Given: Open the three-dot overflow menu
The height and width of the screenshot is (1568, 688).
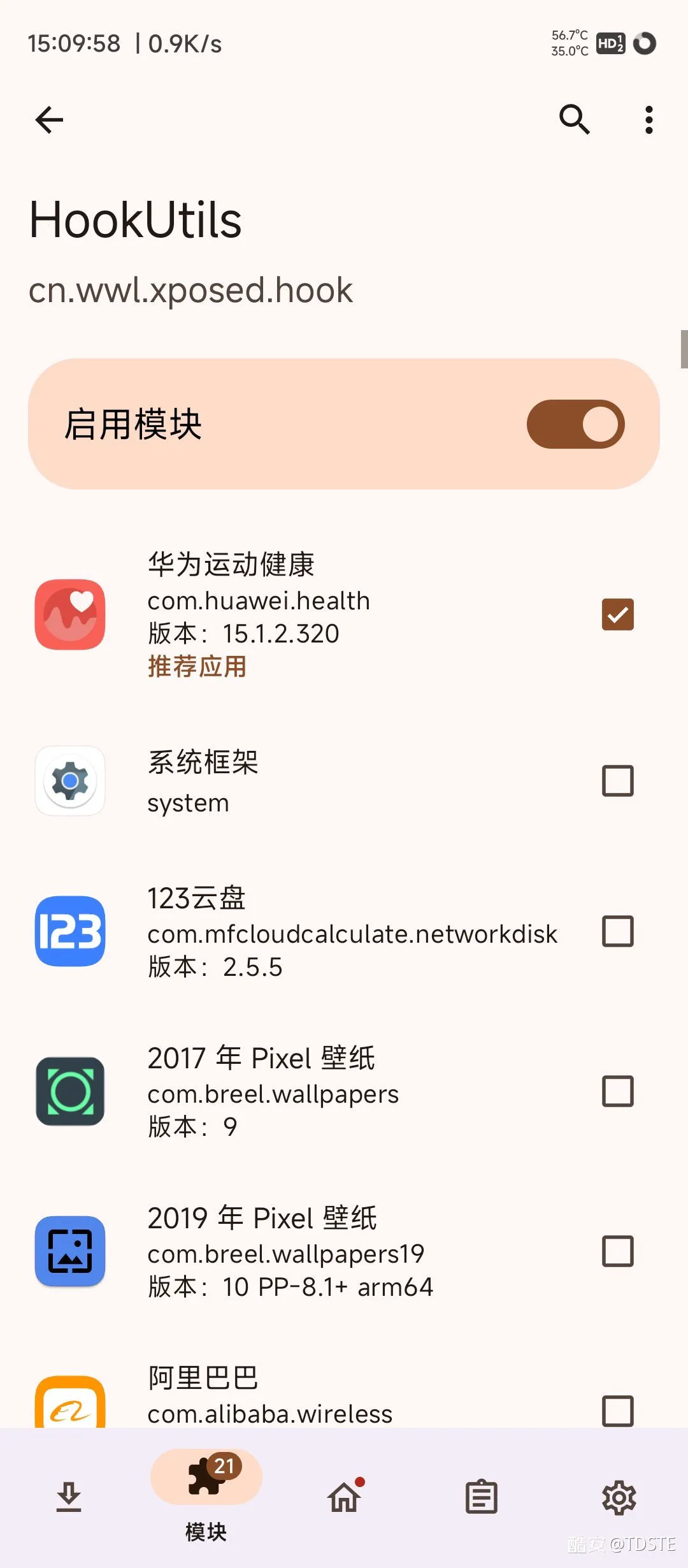Looking at the screenshot, I should (x=648, y=120).
